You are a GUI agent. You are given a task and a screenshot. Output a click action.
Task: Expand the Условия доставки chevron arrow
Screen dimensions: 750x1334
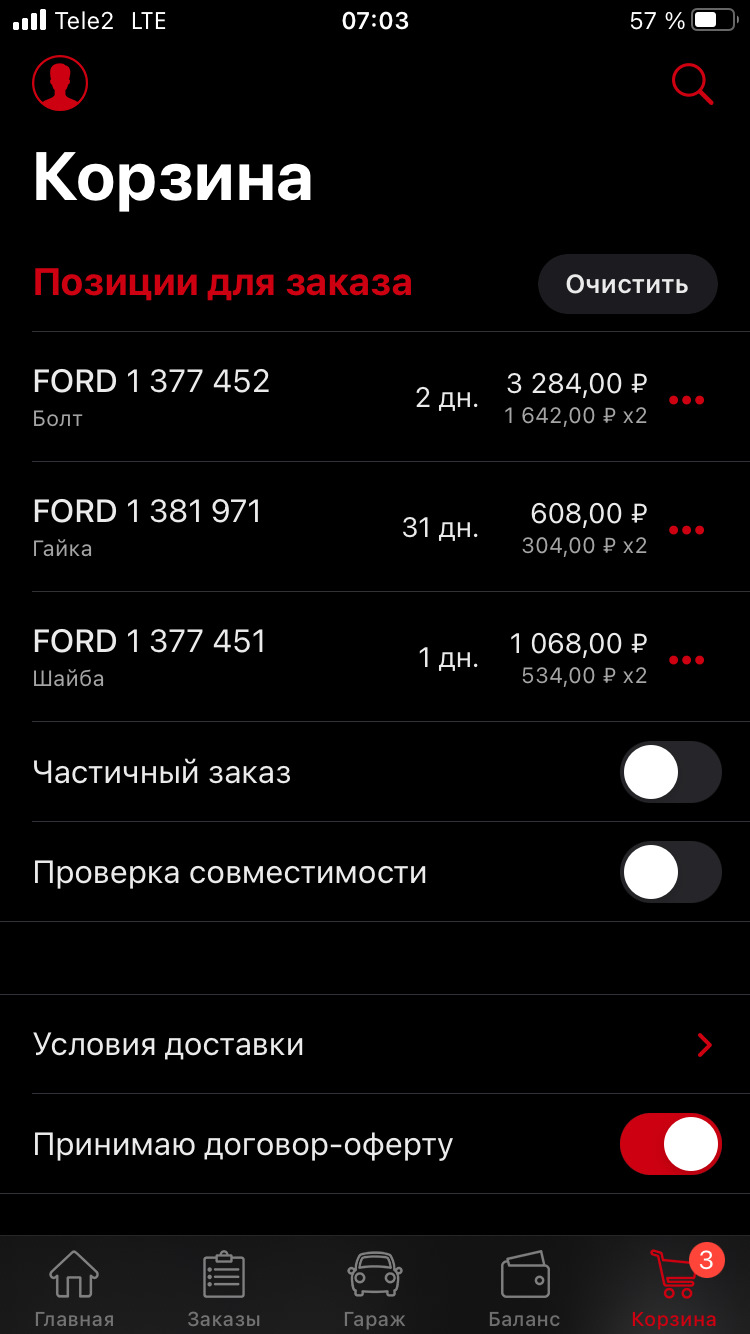click(704, 1044)
